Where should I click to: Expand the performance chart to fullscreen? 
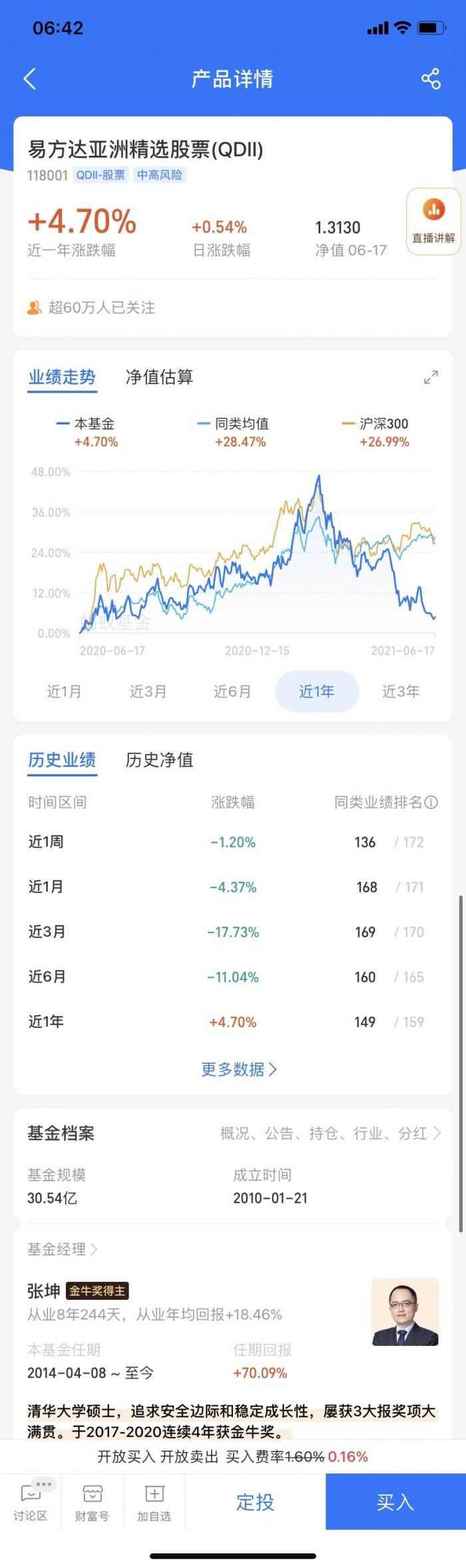431,377
